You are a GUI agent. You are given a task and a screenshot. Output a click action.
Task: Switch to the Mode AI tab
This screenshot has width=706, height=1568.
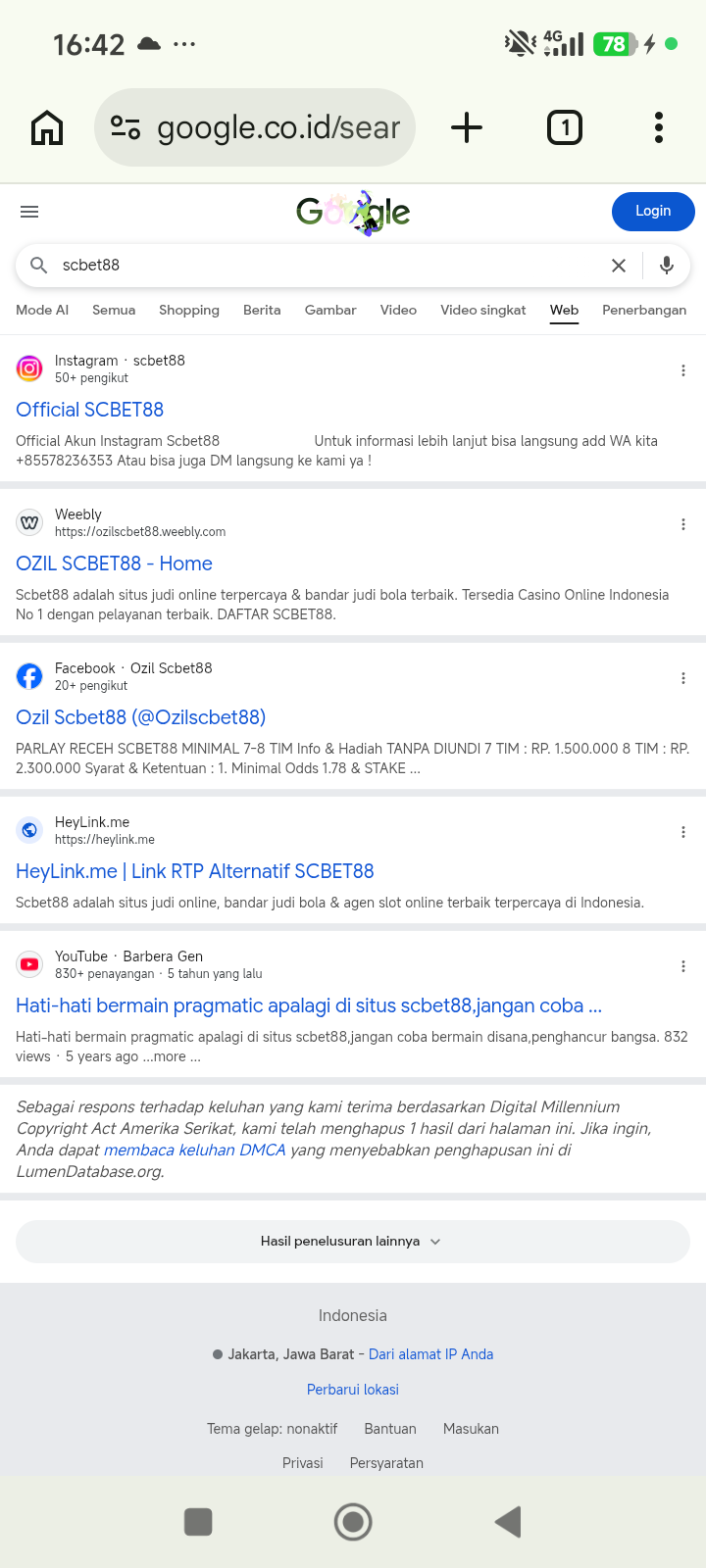pyautogui.click(x=42, y=310)
